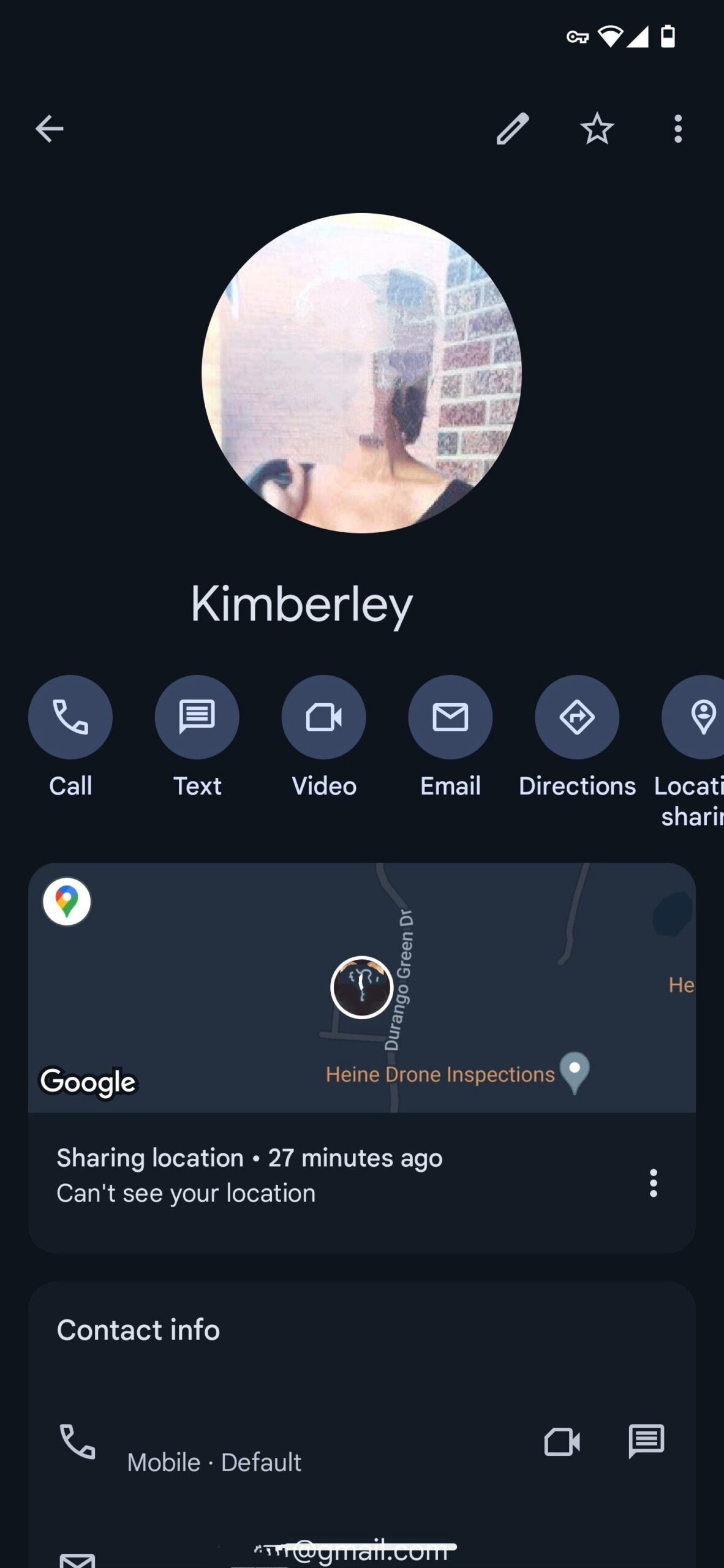Tap the video call icon in the Mobile row
Image resolution: width=724 pixels, height=1568 pixels.
point(562,1442)
